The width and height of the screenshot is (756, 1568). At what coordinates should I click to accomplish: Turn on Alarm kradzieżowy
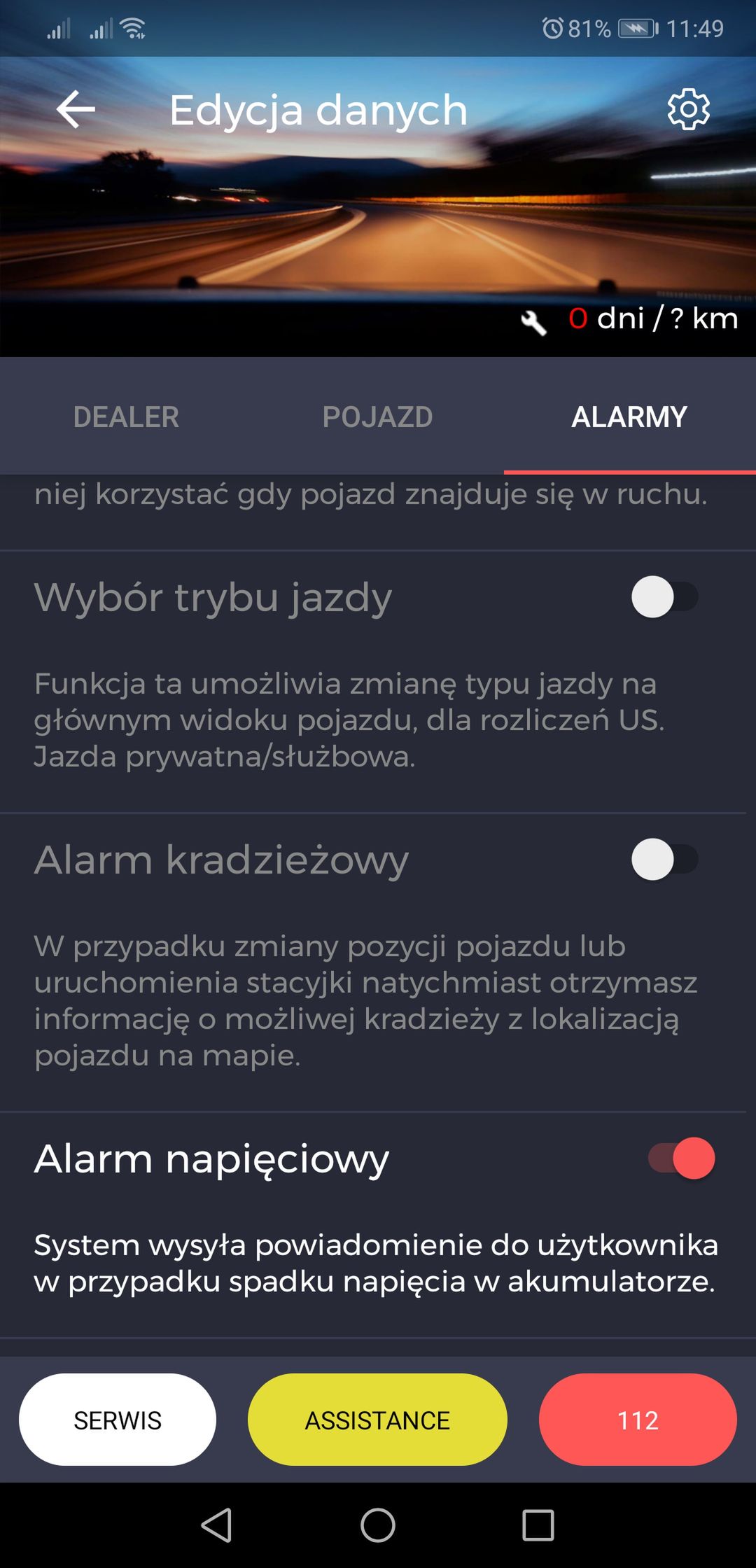click(665, 860)
